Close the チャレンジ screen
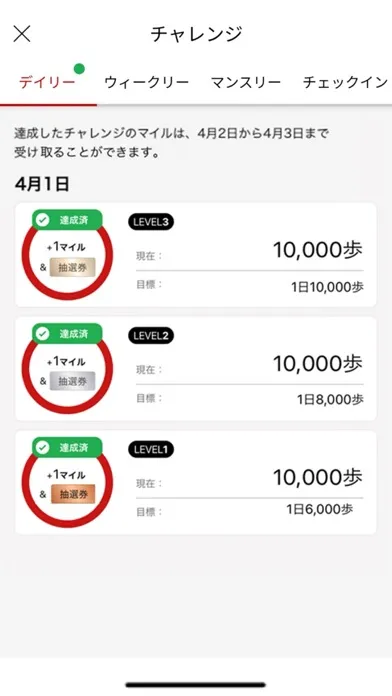The height and width of the screenshot is (696, 392). [x=22, y=34]
